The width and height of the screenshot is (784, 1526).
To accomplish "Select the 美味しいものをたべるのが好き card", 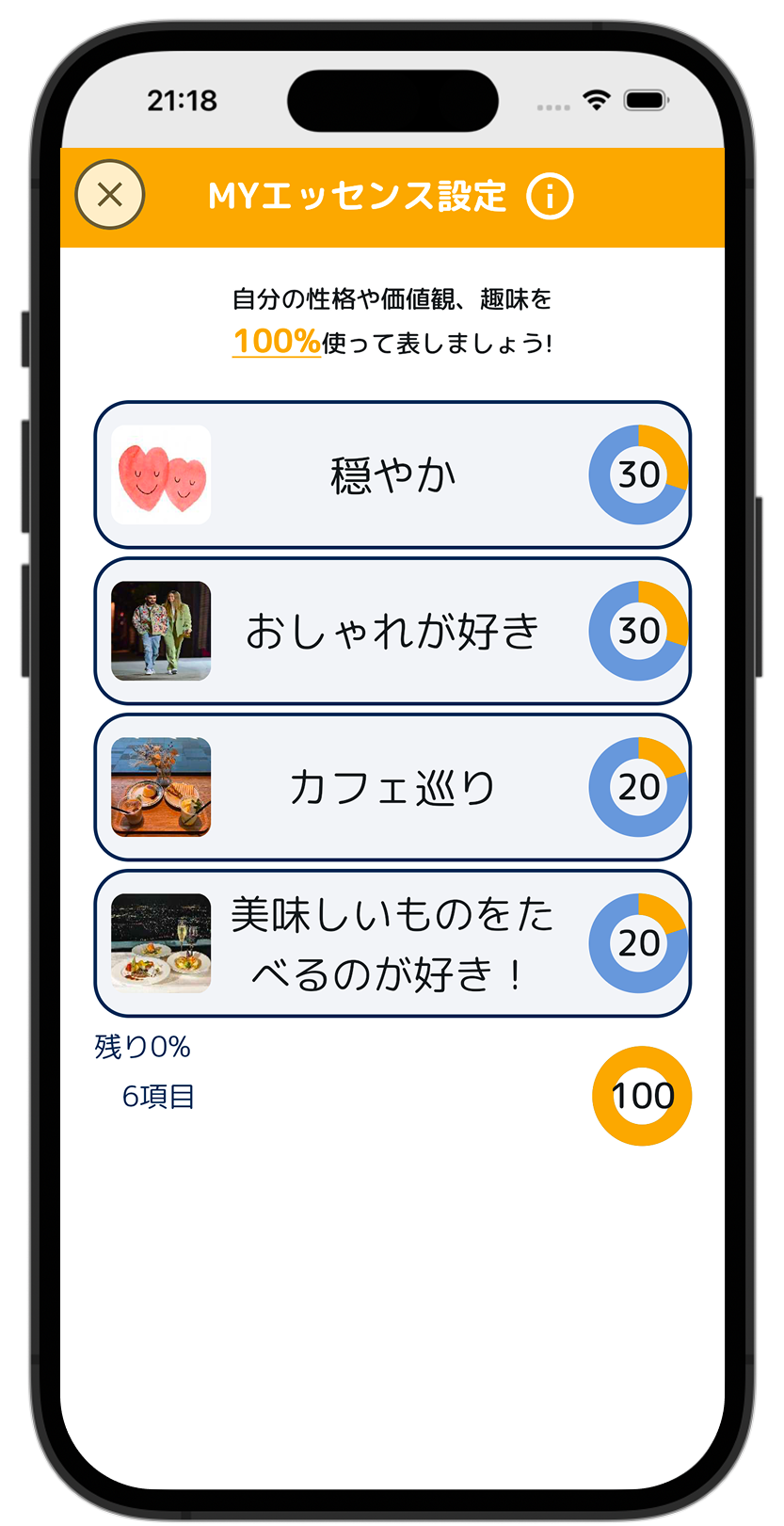I will pos(392,943).
